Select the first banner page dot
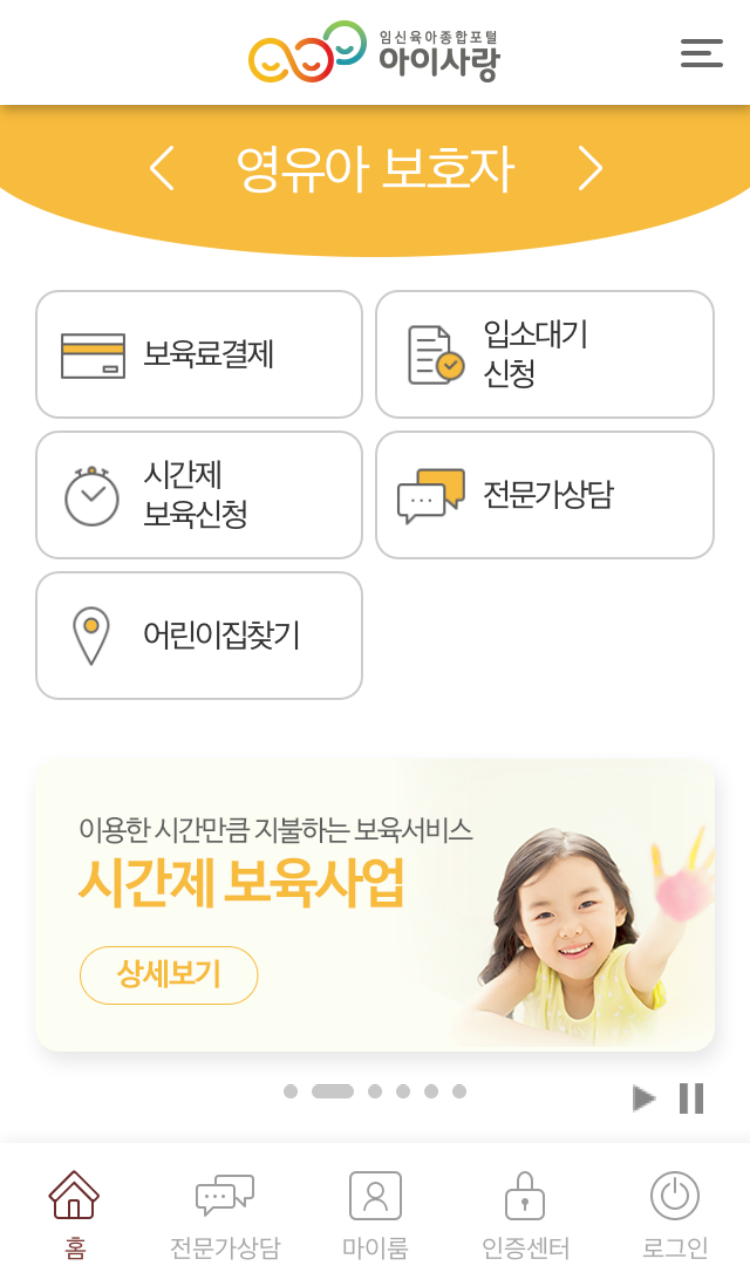Viewport: 750px width, 1273px height. [290, 1091]
